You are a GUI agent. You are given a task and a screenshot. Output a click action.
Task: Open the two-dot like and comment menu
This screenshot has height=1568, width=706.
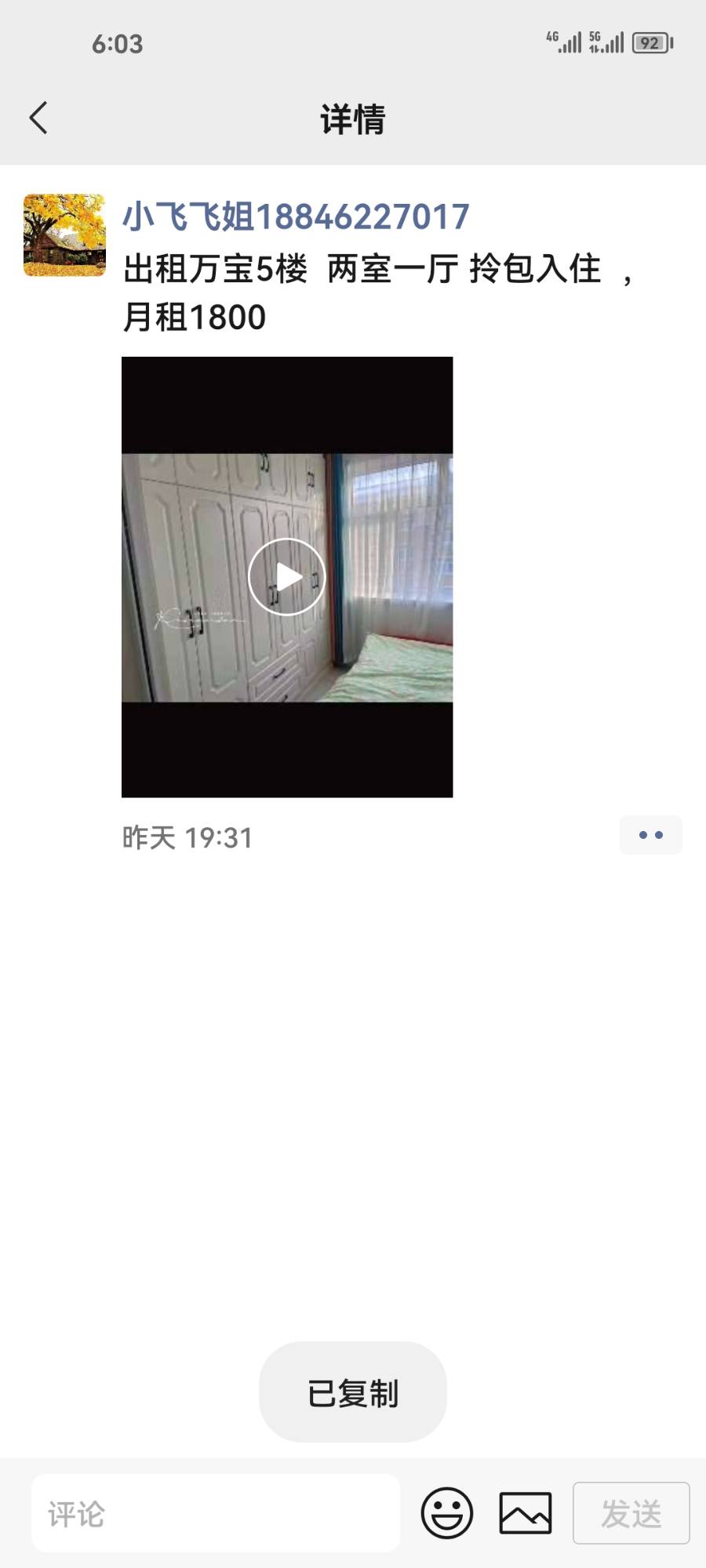(650, 835)
